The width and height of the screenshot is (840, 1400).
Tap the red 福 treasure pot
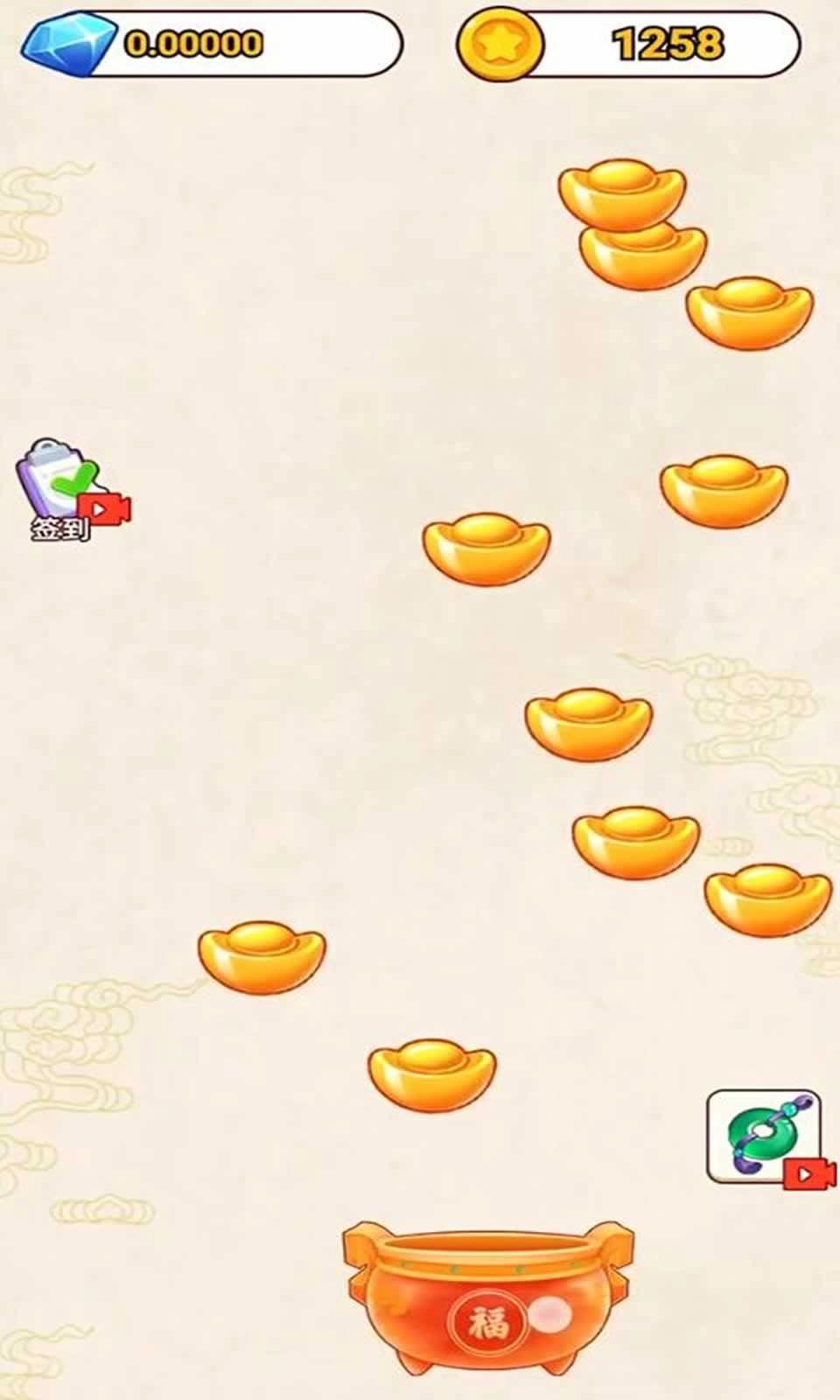point(488,1299)
